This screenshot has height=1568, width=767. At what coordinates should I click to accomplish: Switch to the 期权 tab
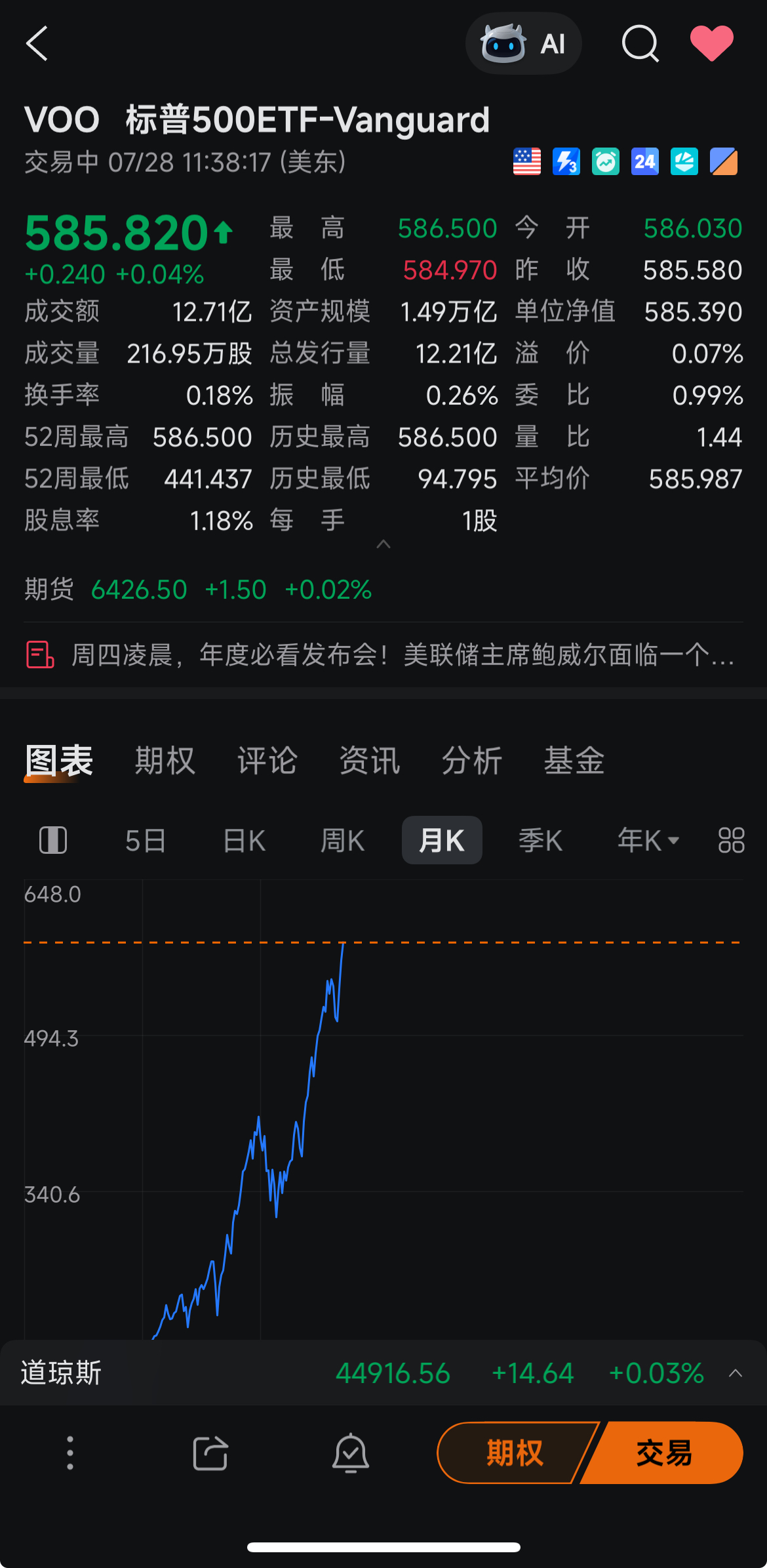pyautogui.click(x=165, y=761)
